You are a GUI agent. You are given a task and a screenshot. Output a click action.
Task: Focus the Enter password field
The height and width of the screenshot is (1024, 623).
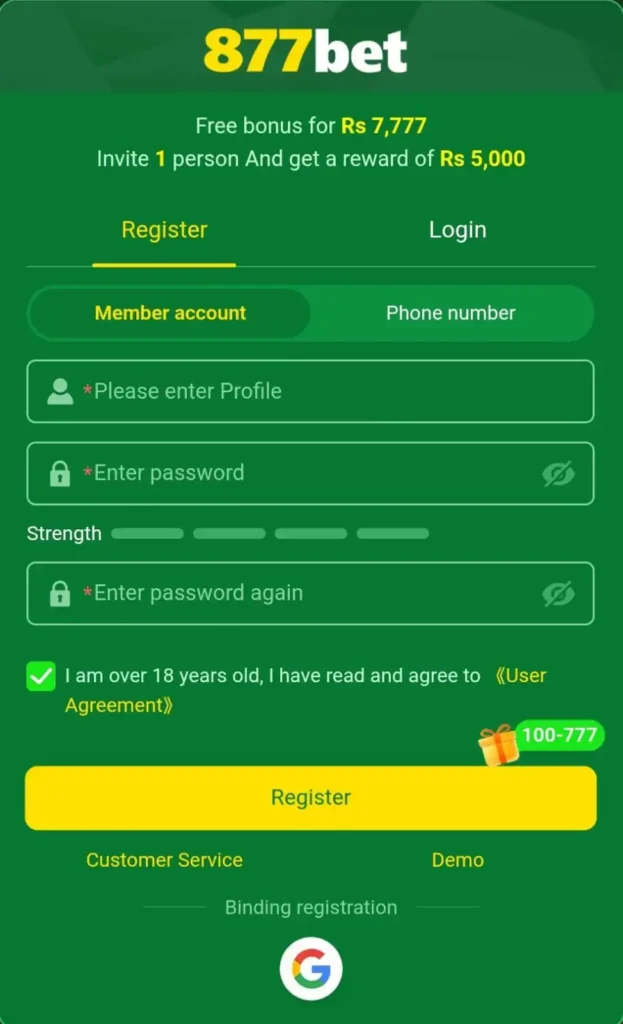300,473
